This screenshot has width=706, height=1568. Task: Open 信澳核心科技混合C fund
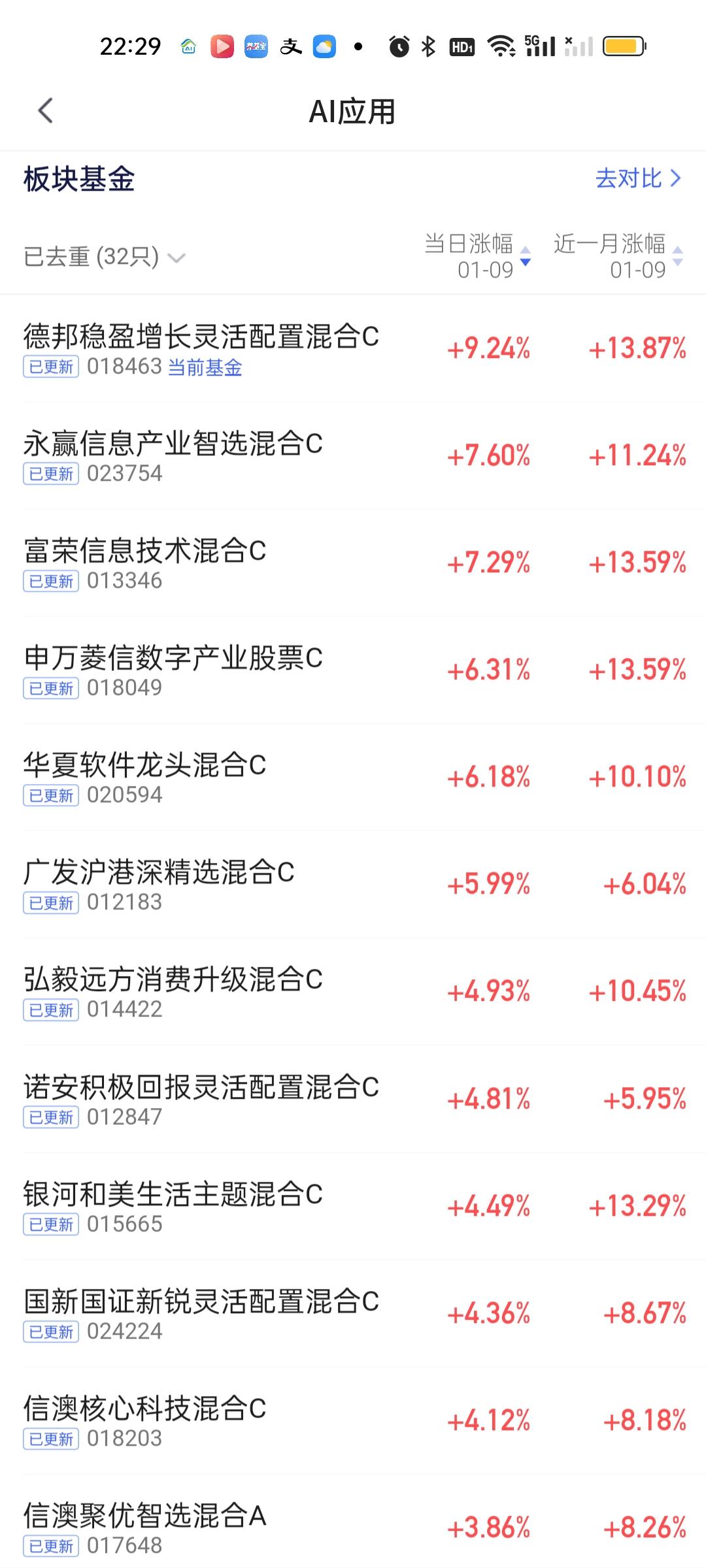point(145,1409)
